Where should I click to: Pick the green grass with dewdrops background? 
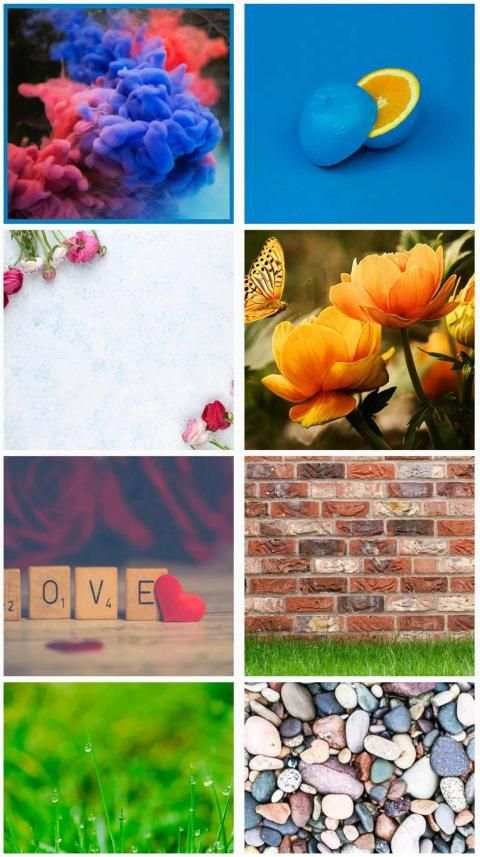[x=119, y=767]
